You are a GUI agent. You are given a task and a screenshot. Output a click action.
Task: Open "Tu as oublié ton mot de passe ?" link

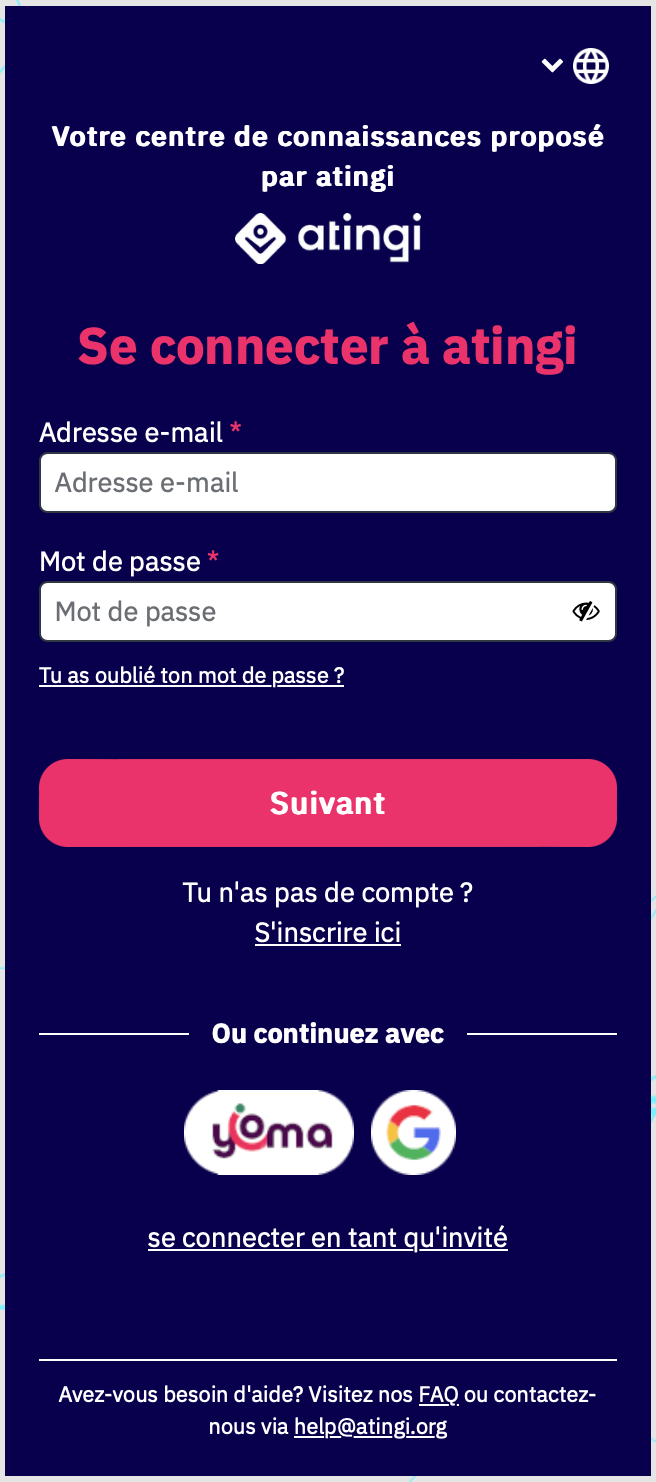point(192,676)
